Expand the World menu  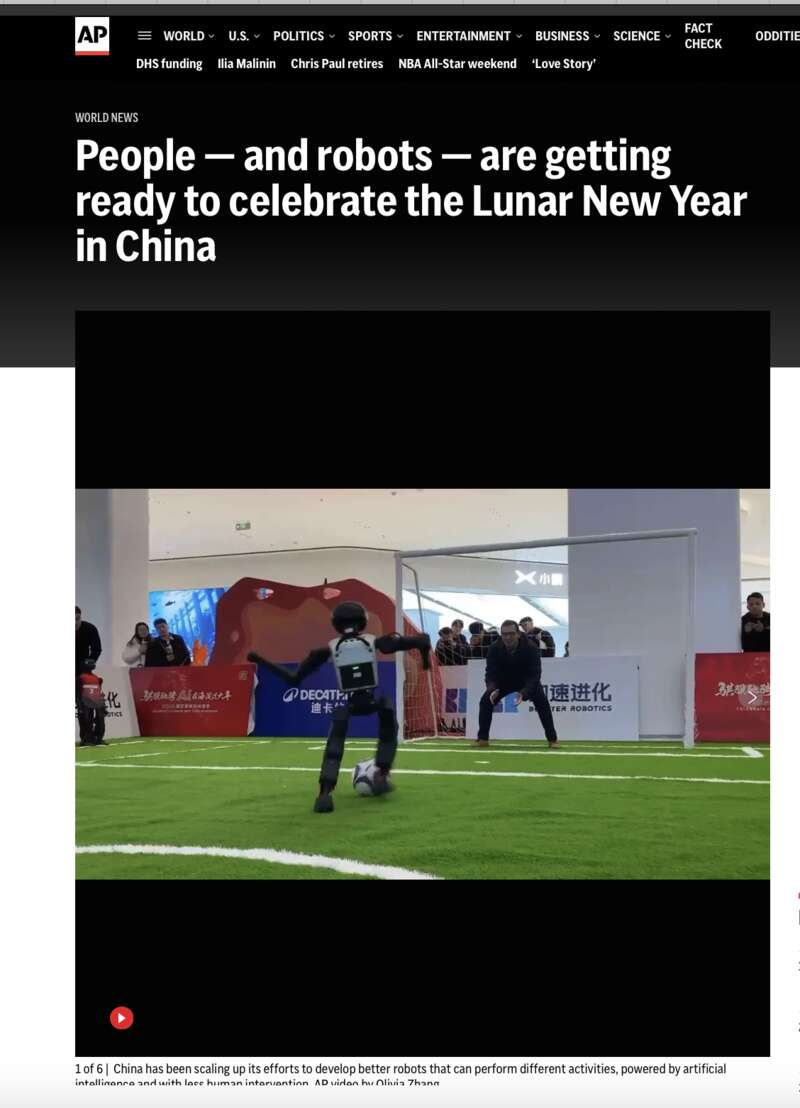188,36
